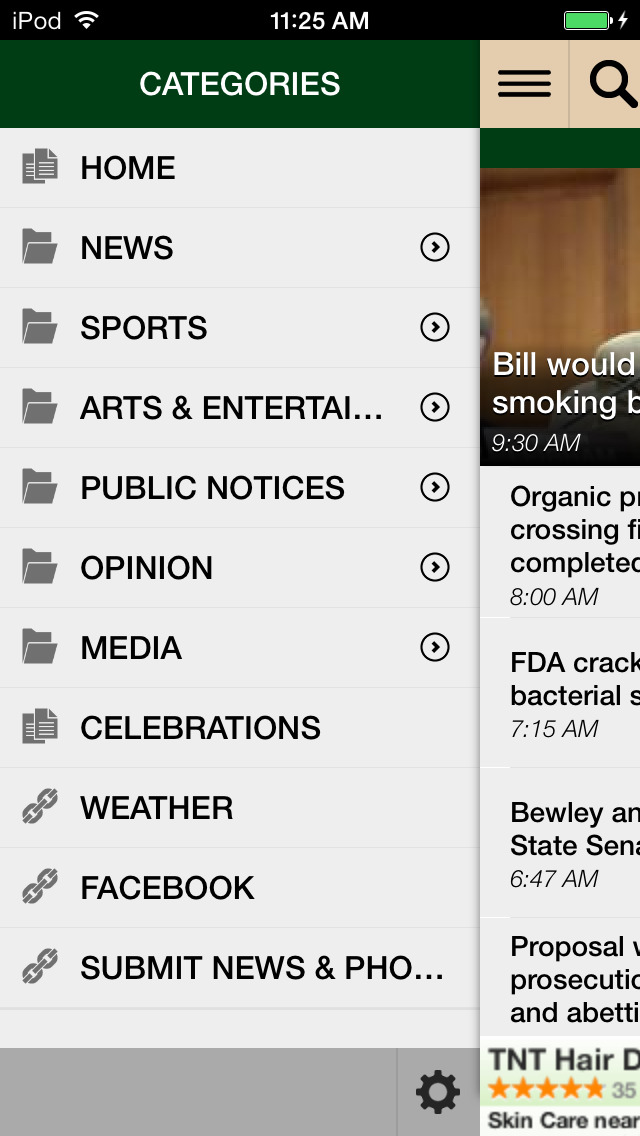View Celebrations
The width and height of the screenshot is (640, 1136).
pos(239,728)
